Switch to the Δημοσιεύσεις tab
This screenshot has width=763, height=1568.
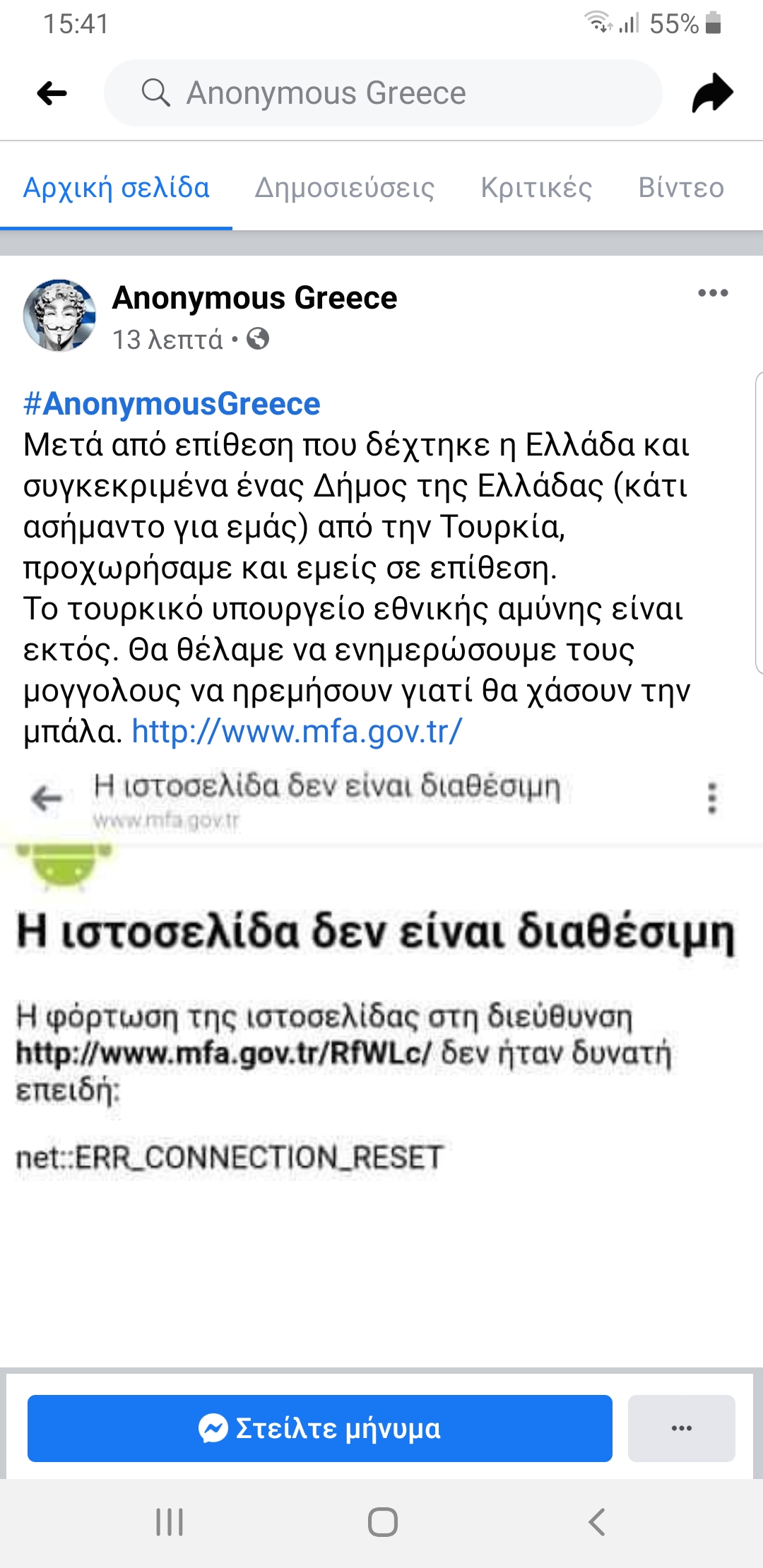[345, 188]
